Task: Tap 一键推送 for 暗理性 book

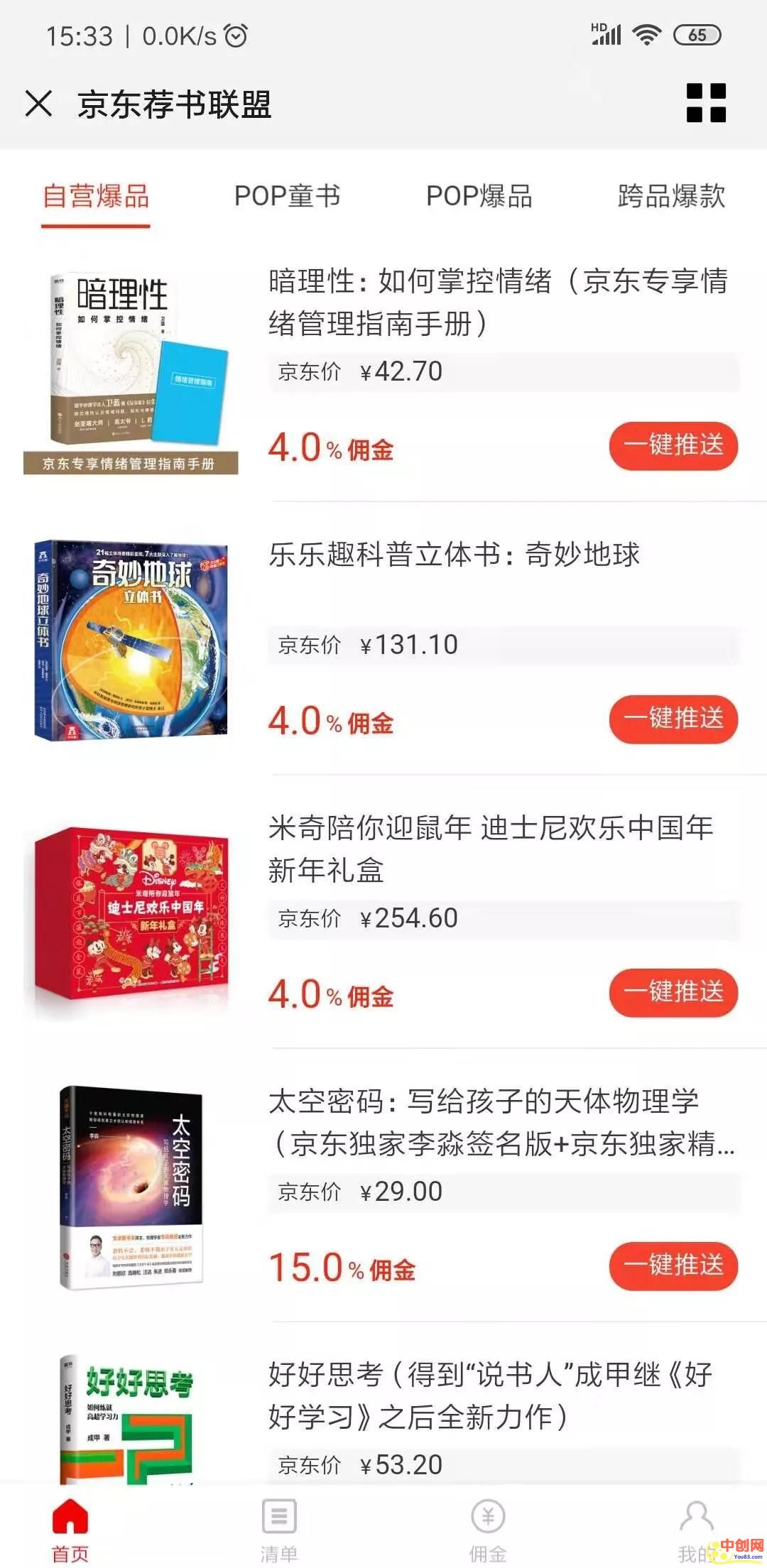Action: [x=673, y=446]
